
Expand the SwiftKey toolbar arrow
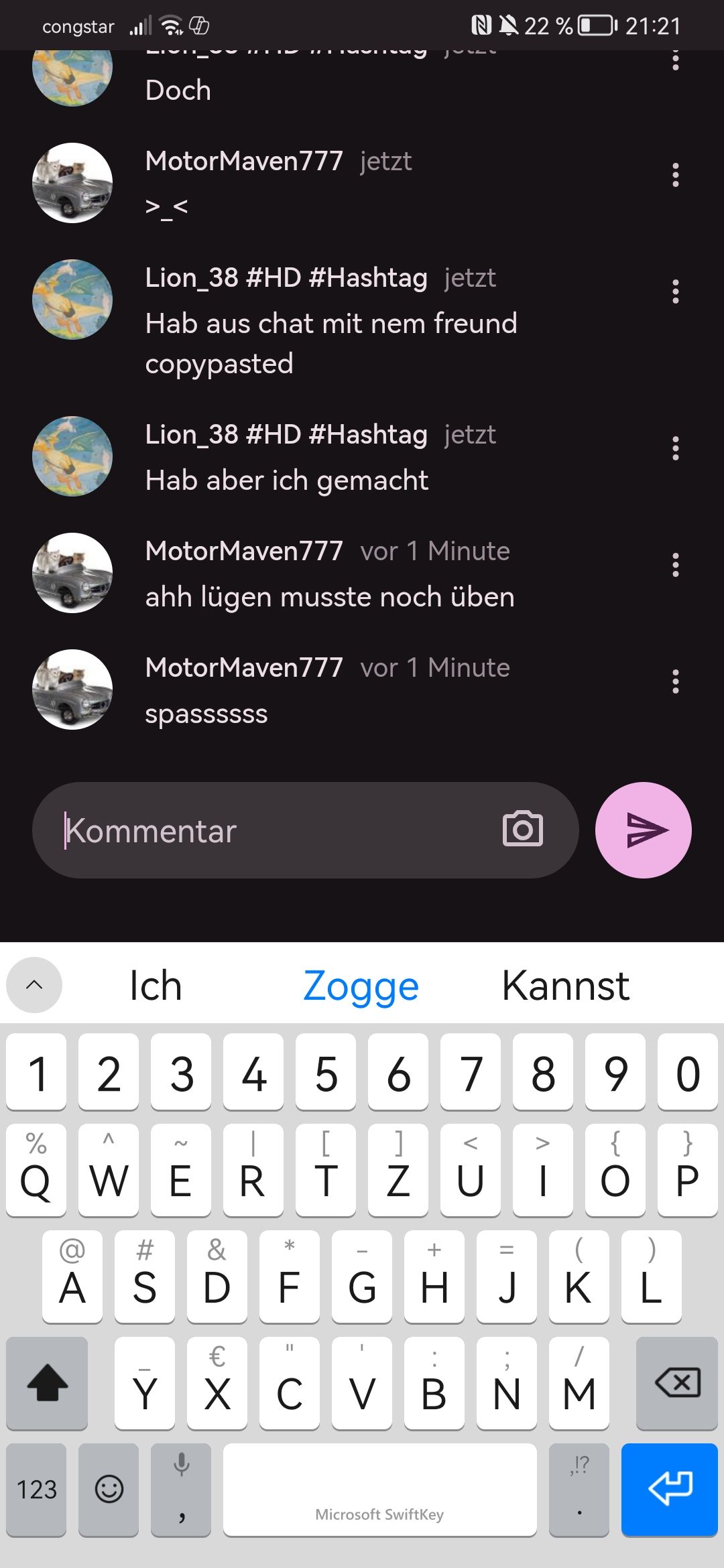(34, 985)
